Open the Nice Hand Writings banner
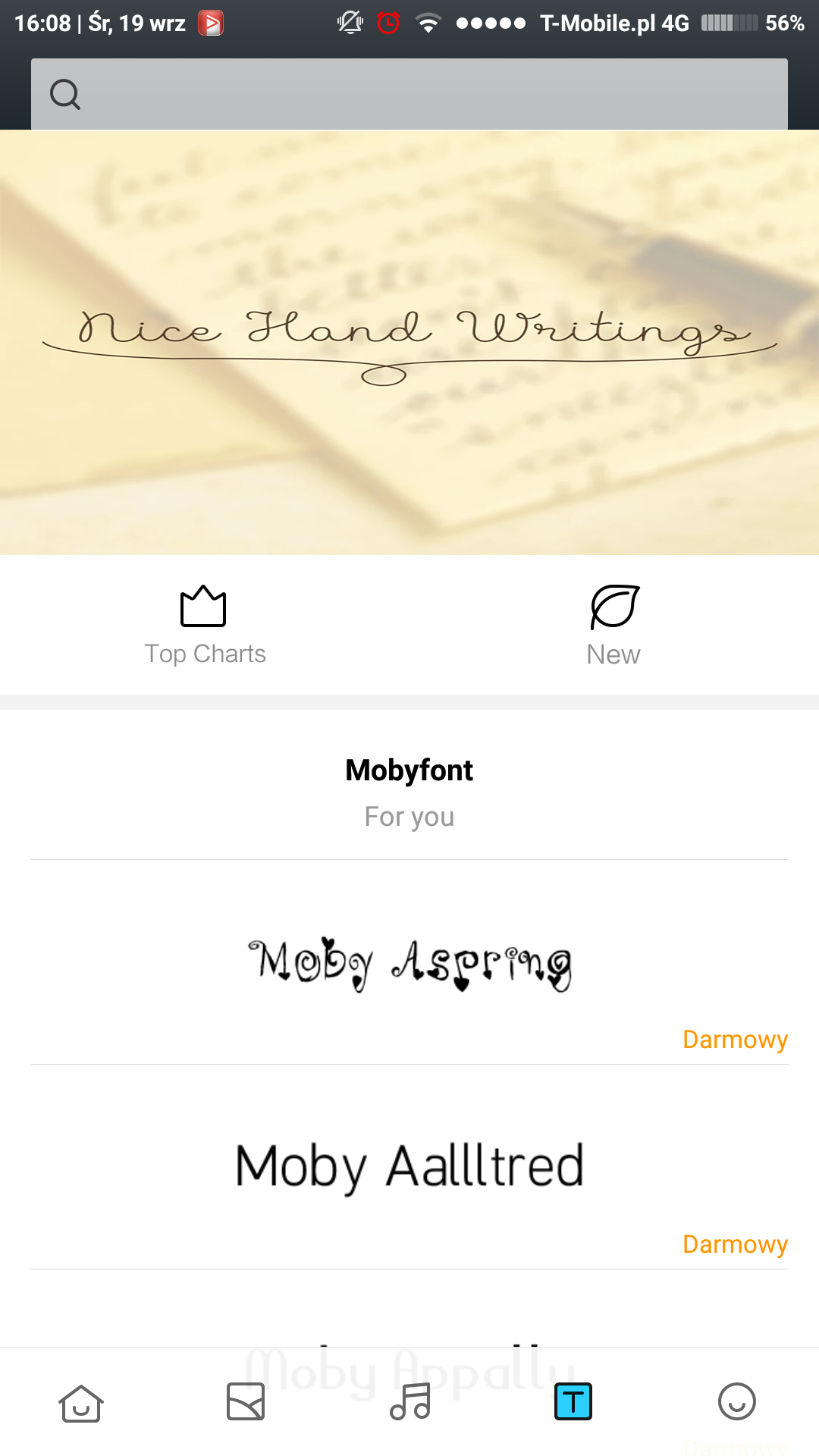 click(x=409, y=341)
